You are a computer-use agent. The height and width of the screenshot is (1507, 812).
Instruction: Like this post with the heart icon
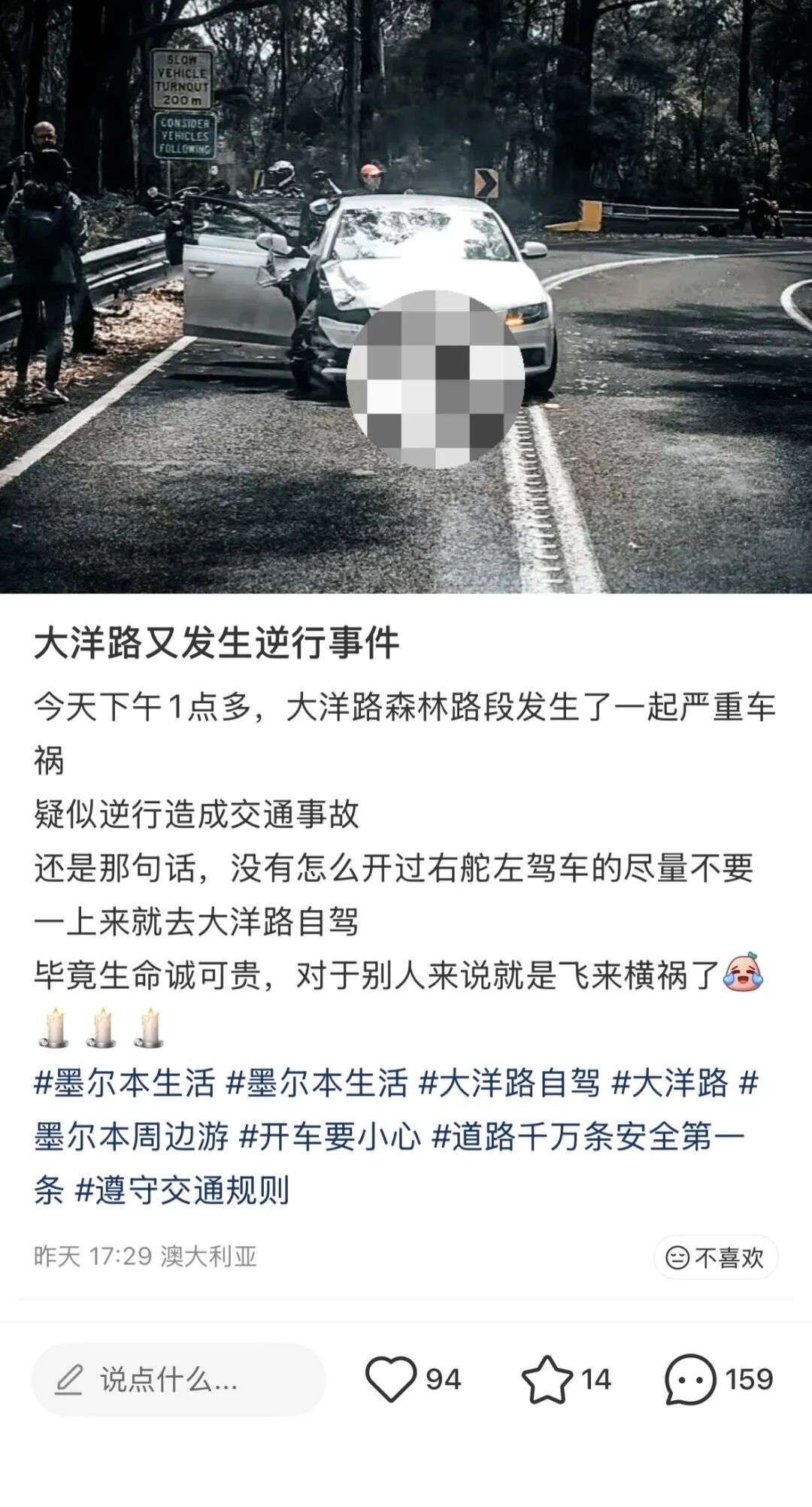pyautogui.click(x=391, y=1379)
